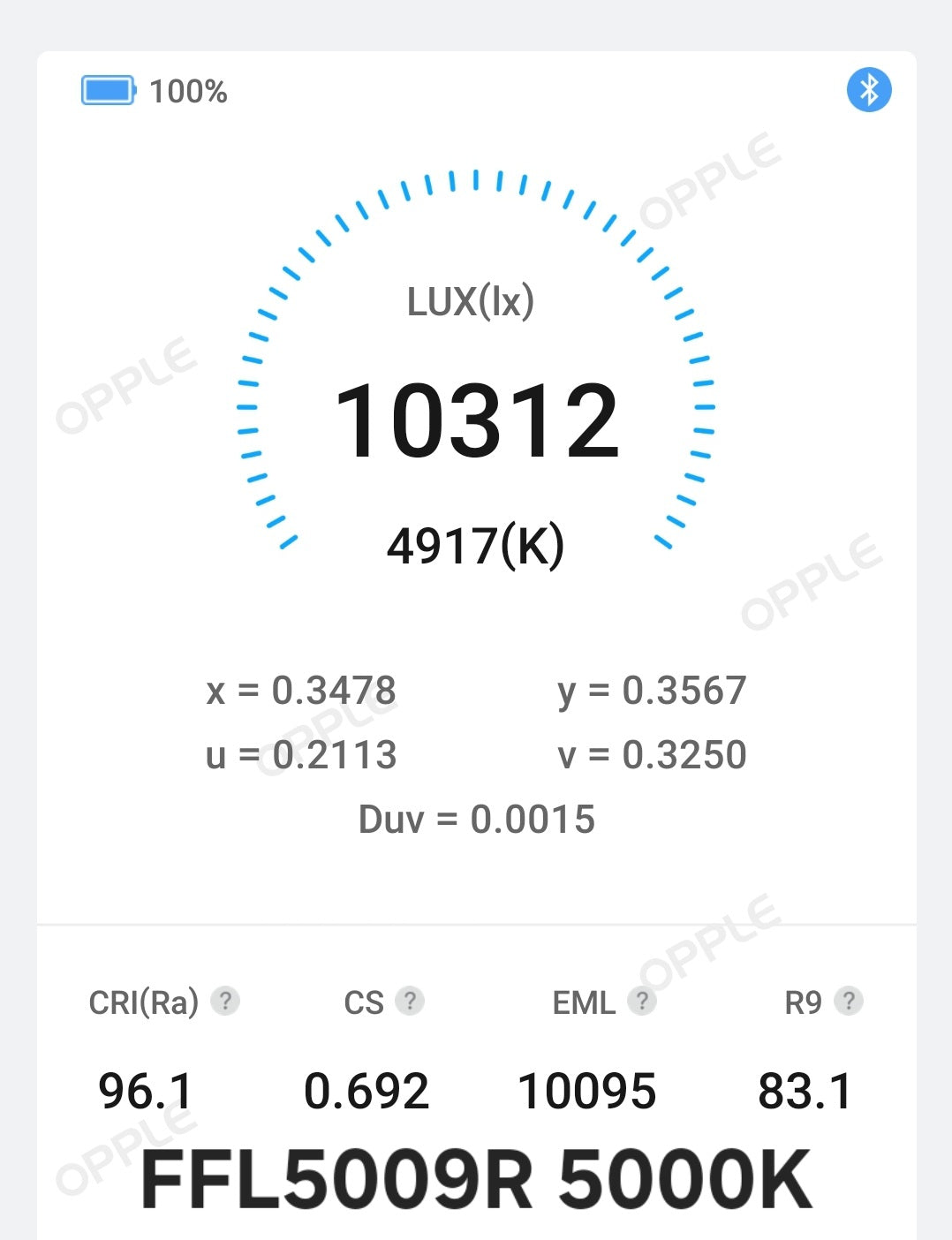Open the help icon beside CRI(Ra)
The image size is (952, 1240).
(225, 1002)
